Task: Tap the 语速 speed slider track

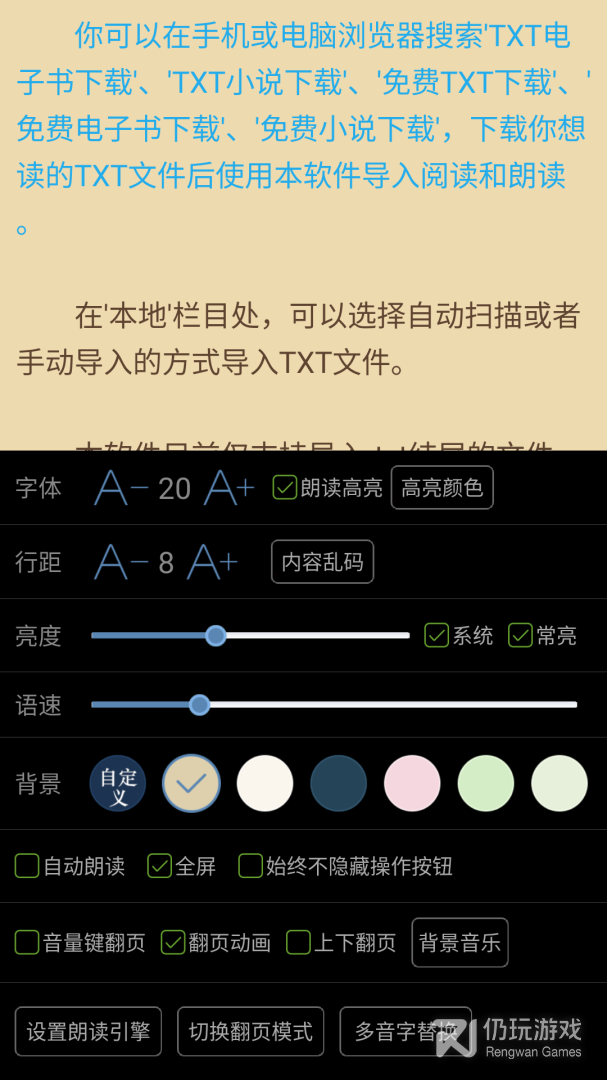Action: 334,705
